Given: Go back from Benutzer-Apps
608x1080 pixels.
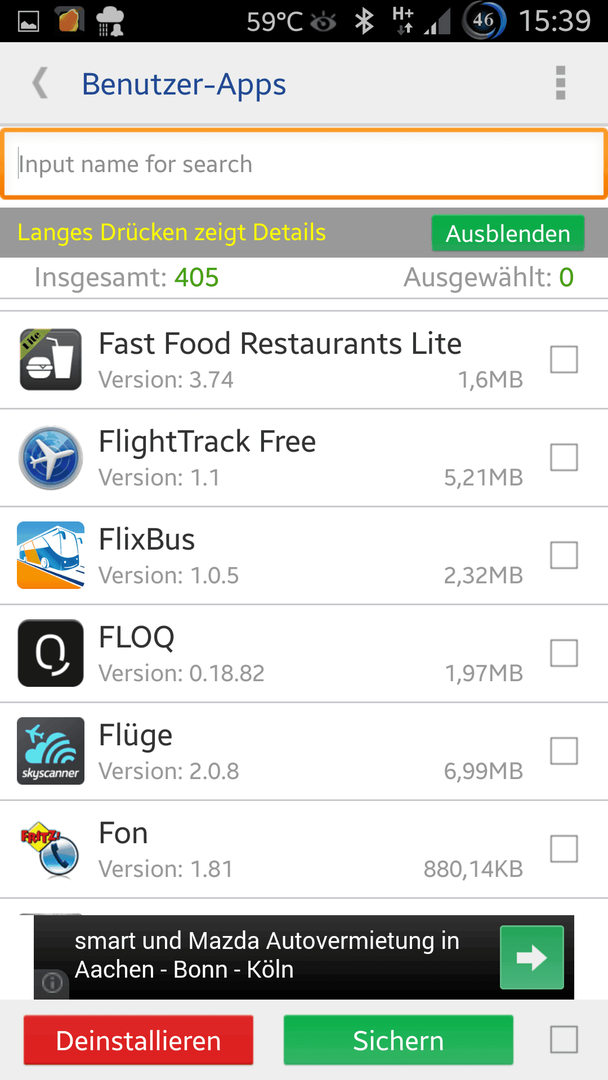Looking at the screenshot, I should click(40, 83).
